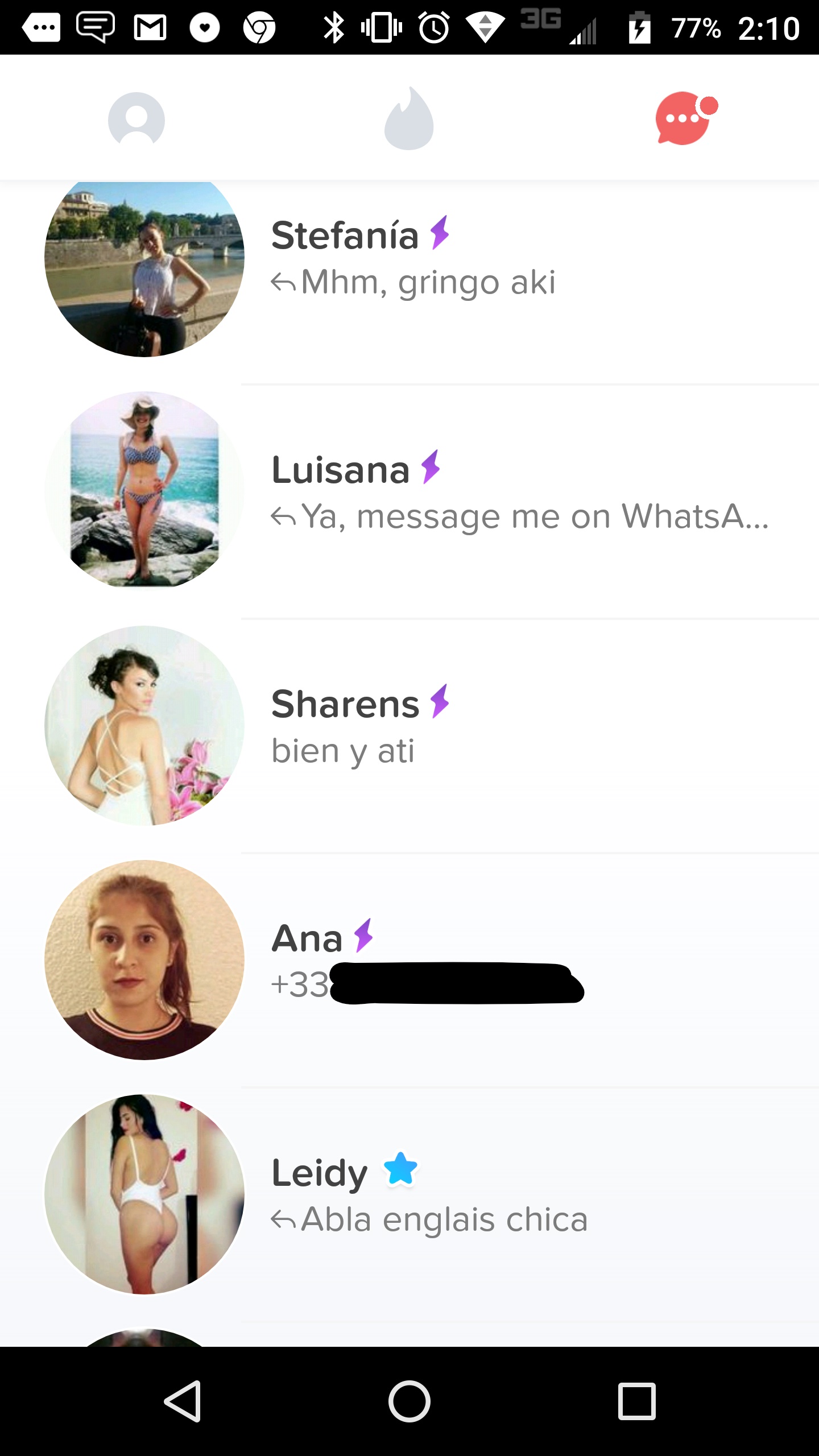
Task: Switch to the profile tab
Action: (136, 119)
